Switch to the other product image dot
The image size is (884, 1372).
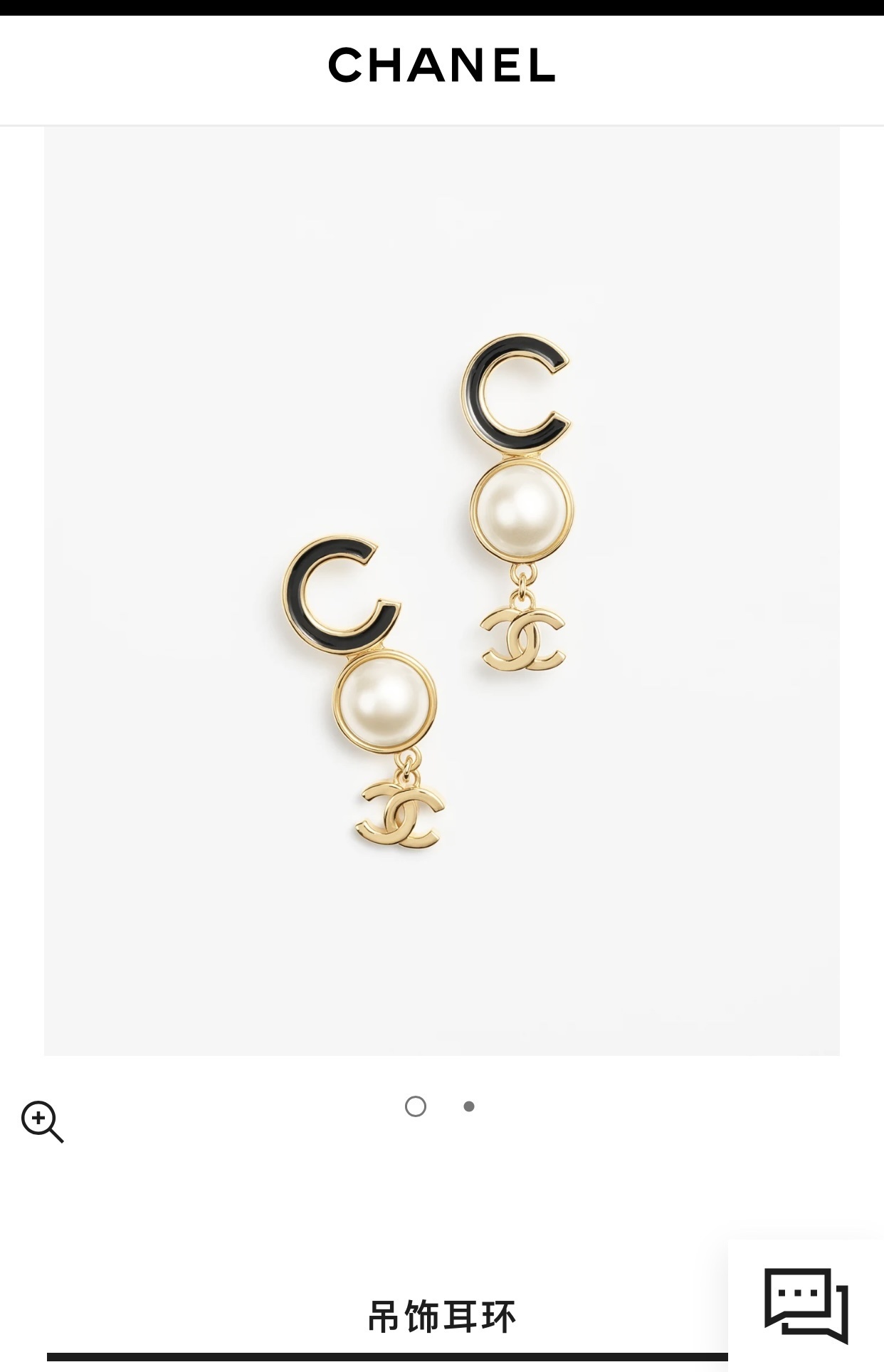pos(415,1107)
